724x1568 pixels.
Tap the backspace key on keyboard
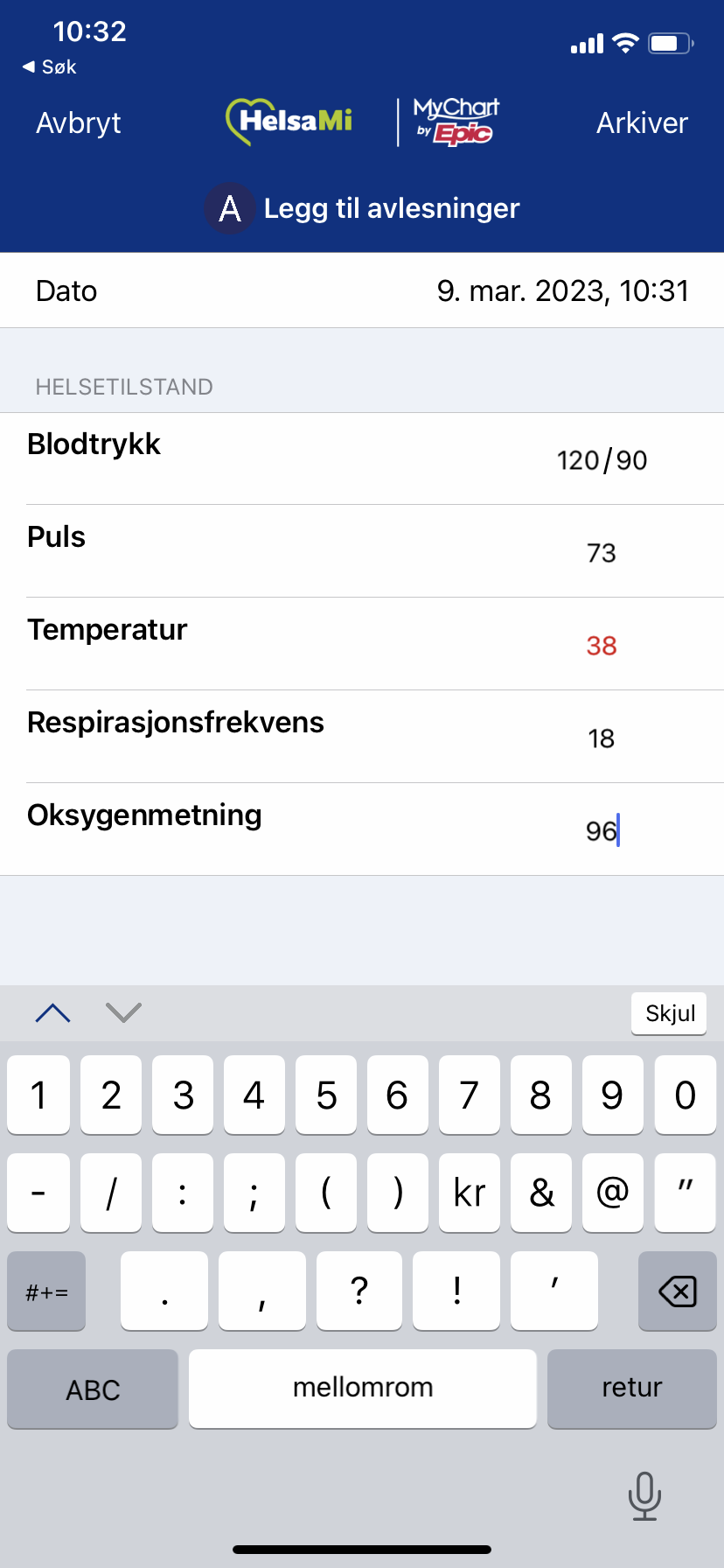[677, 1291]
